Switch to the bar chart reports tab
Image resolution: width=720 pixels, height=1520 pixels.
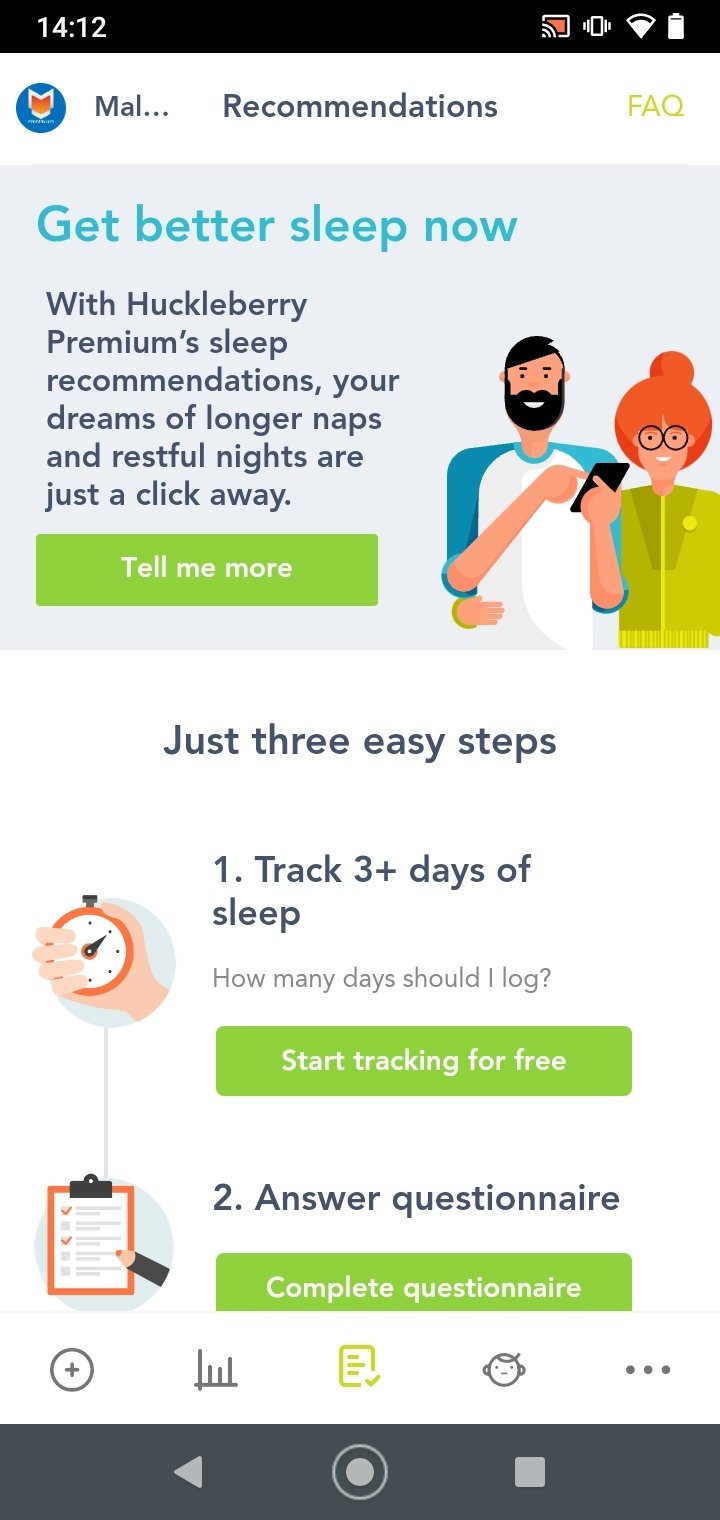click(x=216, y=1369)
